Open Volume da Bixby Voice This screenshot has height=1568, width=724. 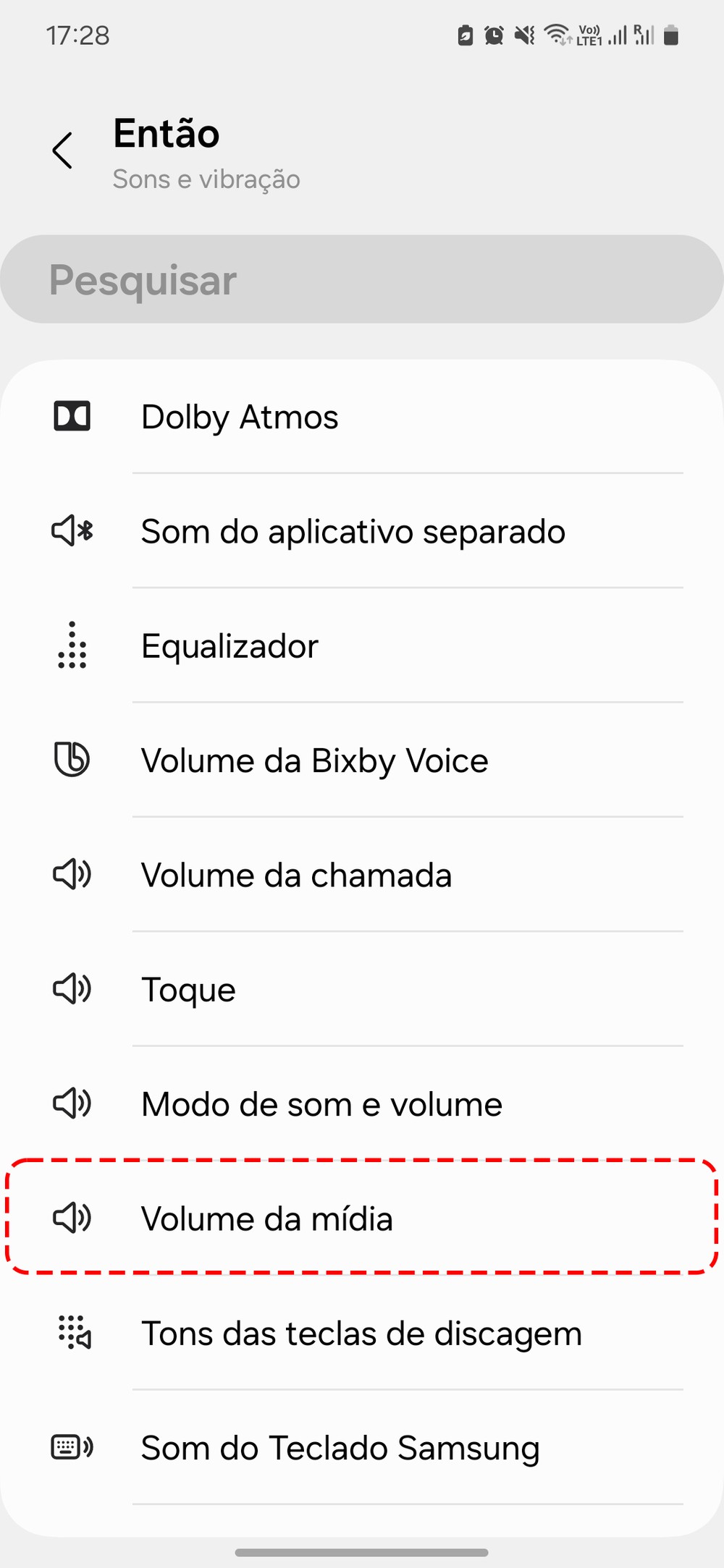(362, 760)
